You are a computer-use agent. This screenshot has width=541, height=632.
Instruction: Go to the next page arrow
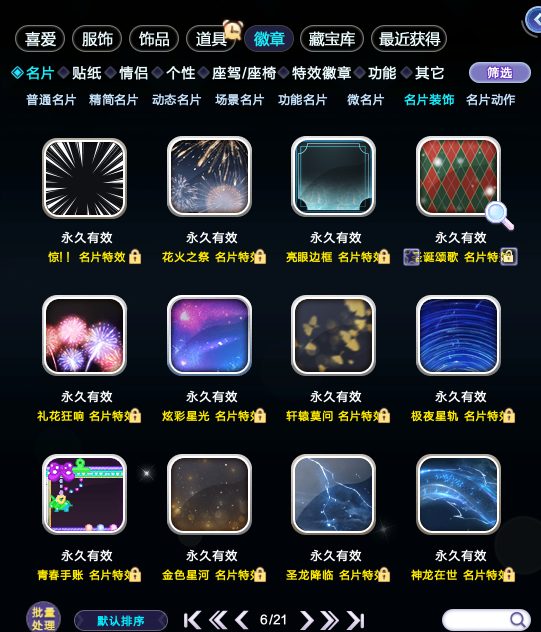pyautogui.click(x=307, y=620)
